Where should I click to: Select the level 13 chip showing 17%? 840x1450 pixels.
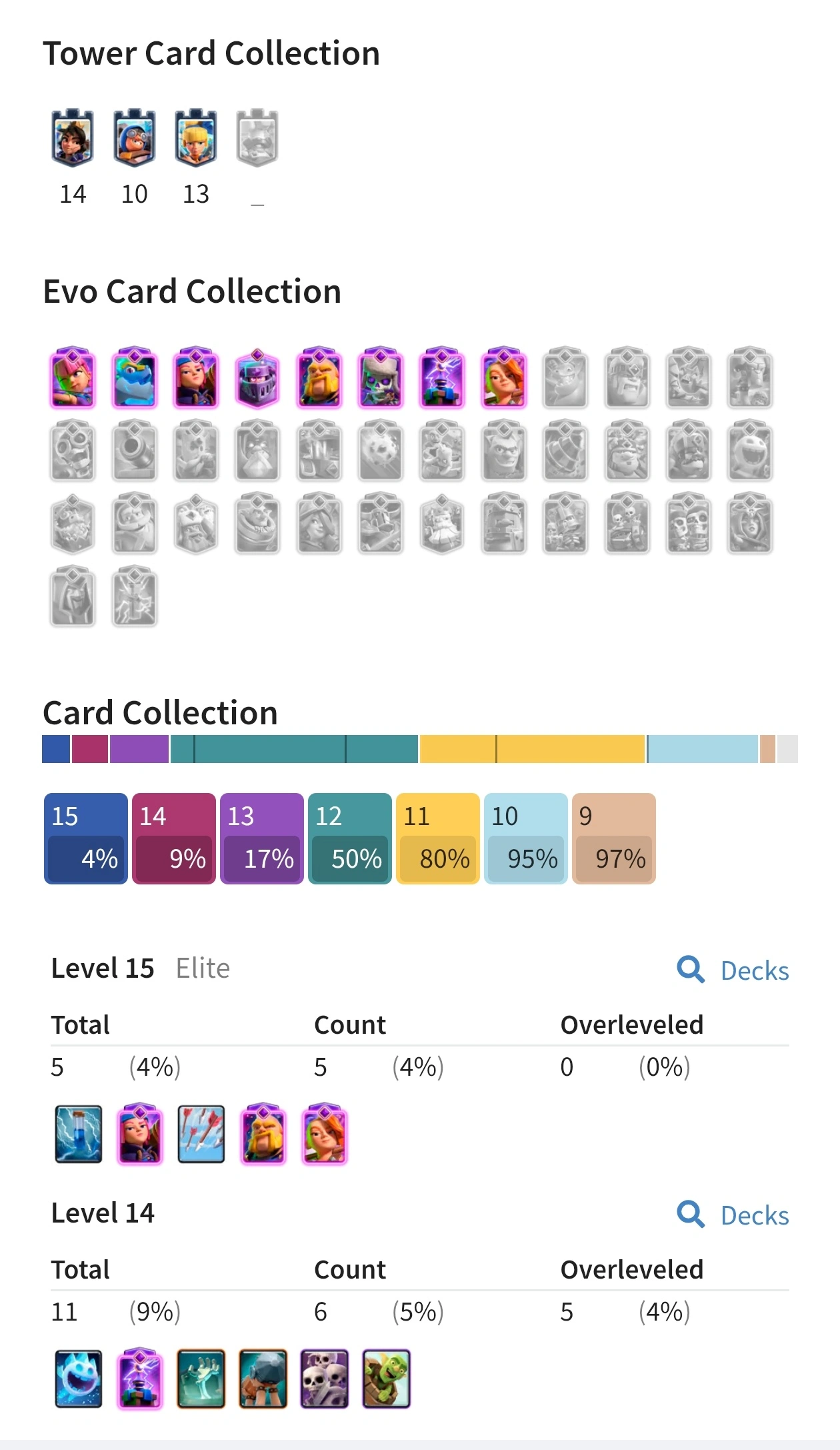pos(261,838)
